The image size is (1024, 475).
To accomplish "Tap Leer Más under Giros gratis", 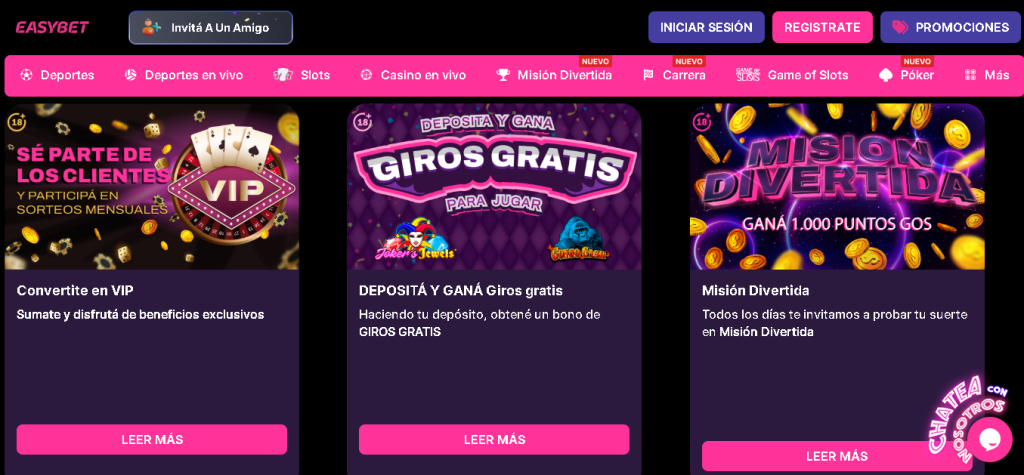I will pyautogui.click(x=494, y=439).
